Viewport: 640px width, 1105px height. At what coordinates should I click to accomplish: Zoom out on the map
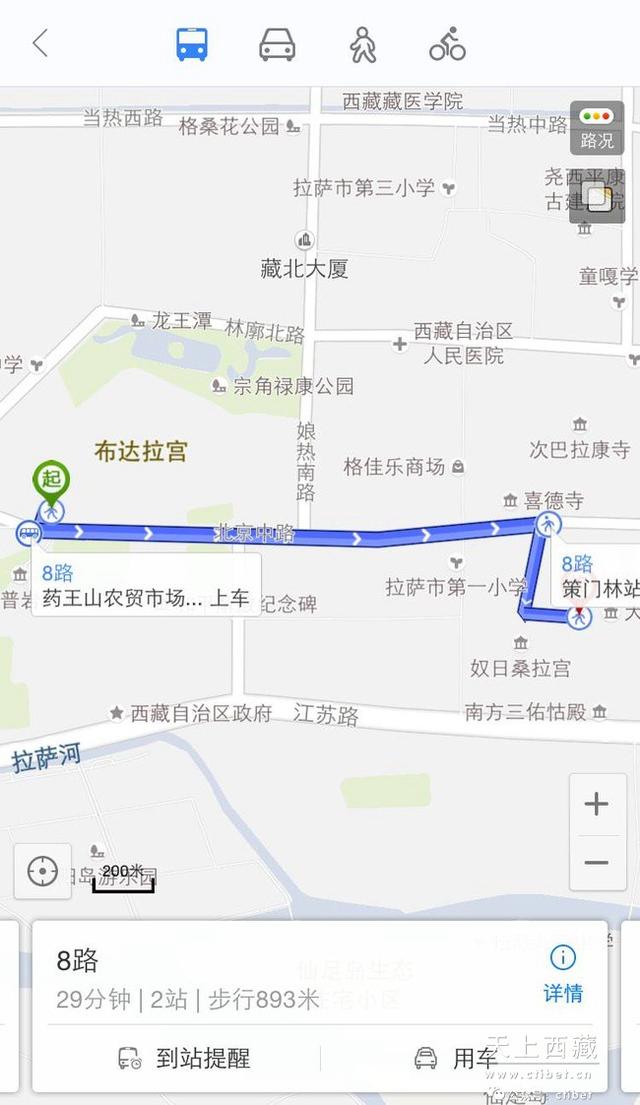(x=597, y=863)
